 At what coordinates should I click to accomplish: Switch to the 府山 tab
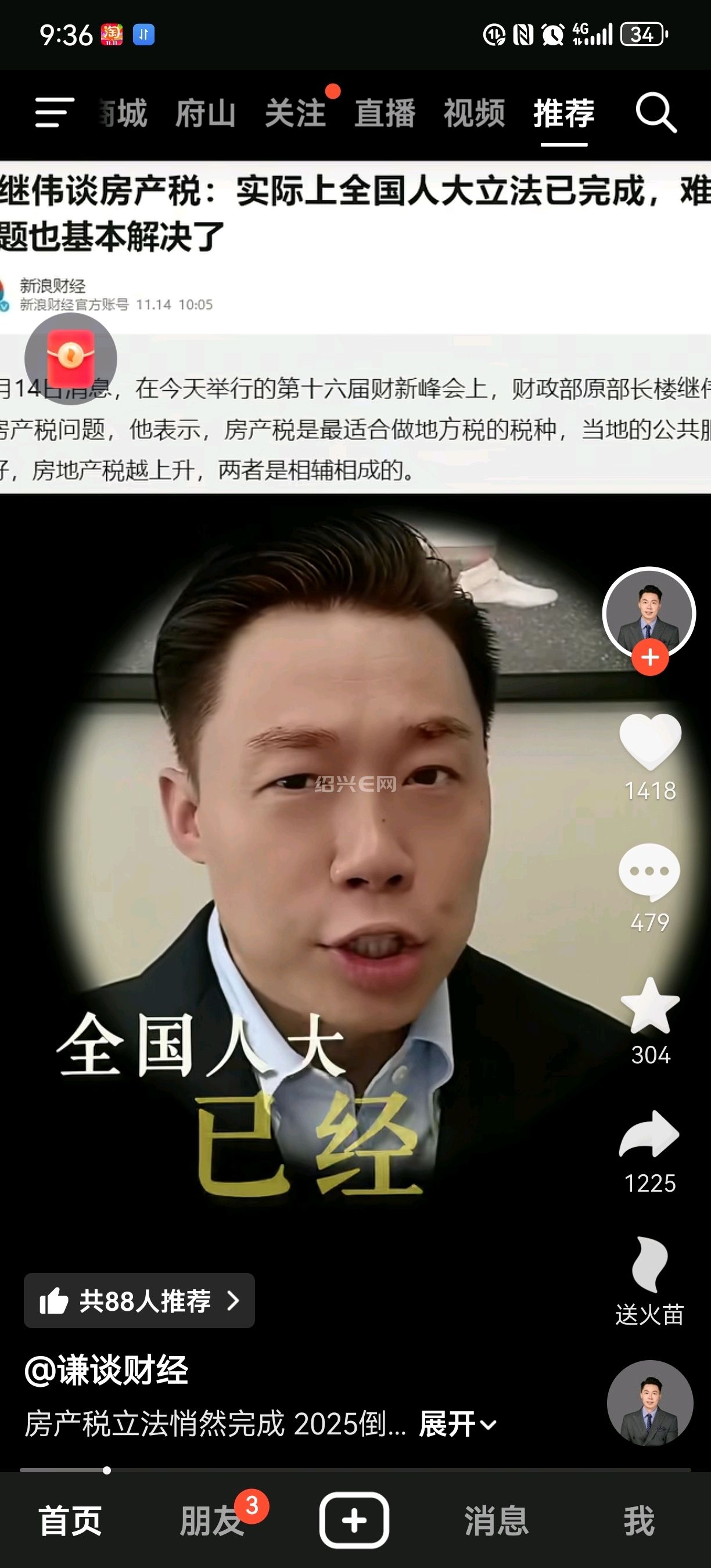tap(205, 114)
